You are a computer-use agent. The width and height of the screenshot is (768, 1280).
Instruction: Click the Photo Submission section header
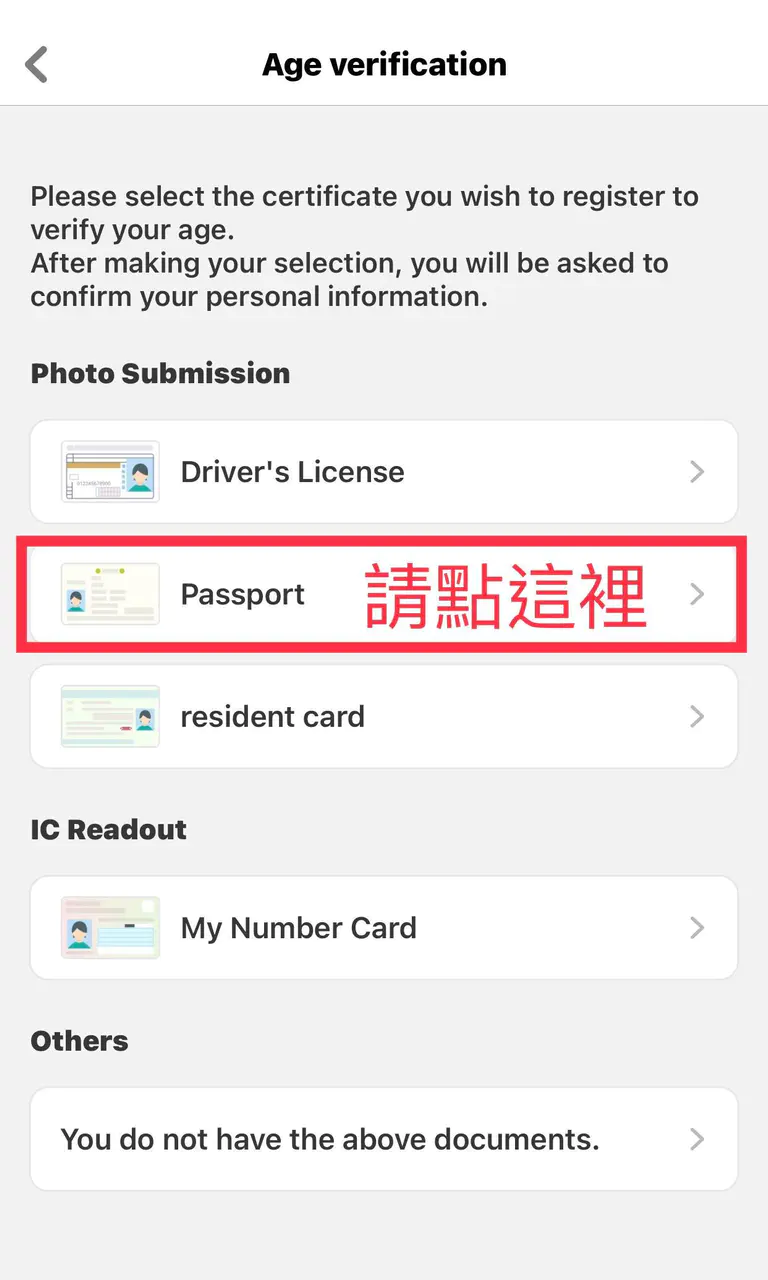(x=160, y=373)
